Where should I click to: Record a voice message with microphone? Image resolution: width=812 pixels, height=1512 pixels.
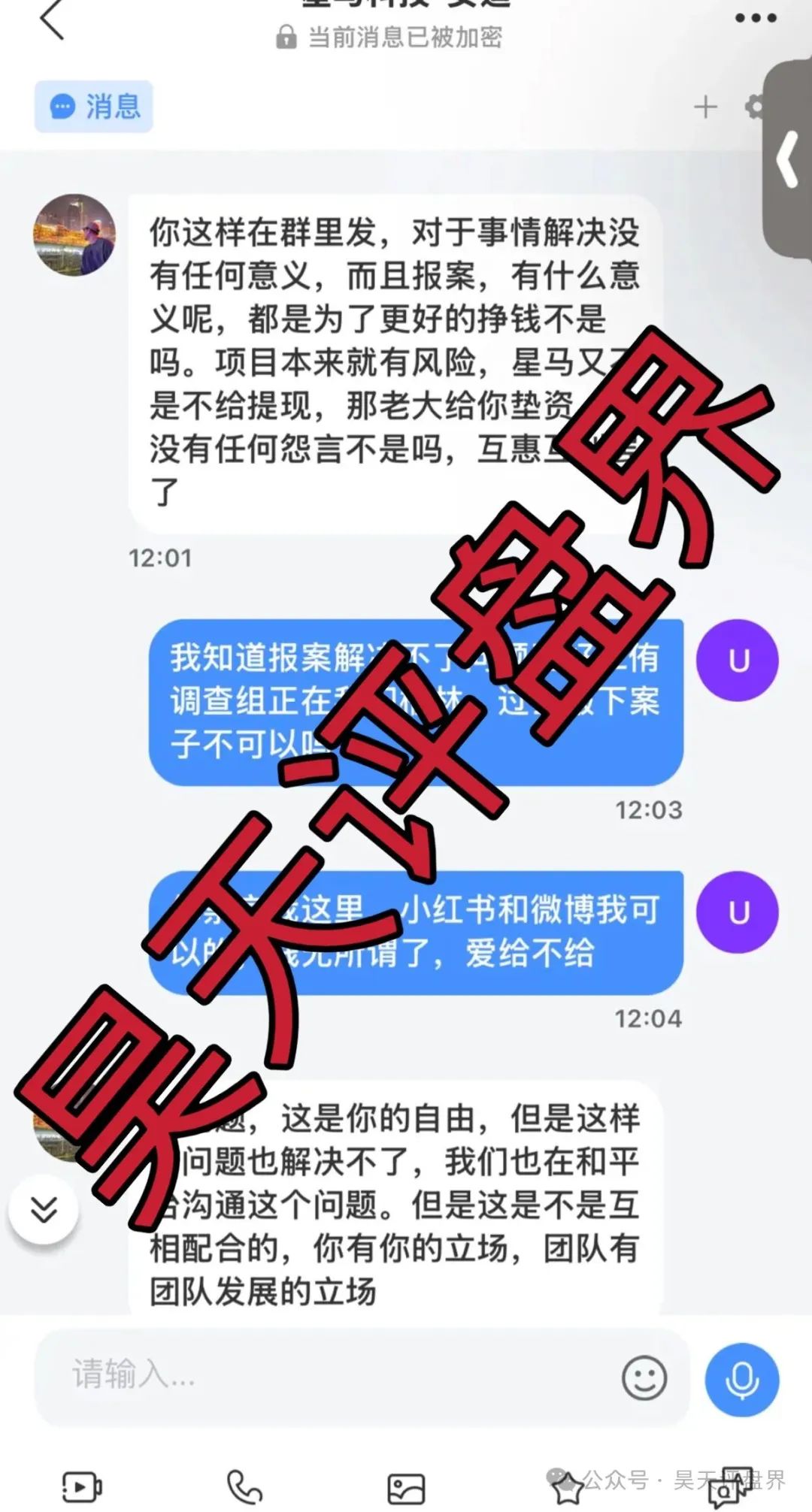pos(741,1378)
